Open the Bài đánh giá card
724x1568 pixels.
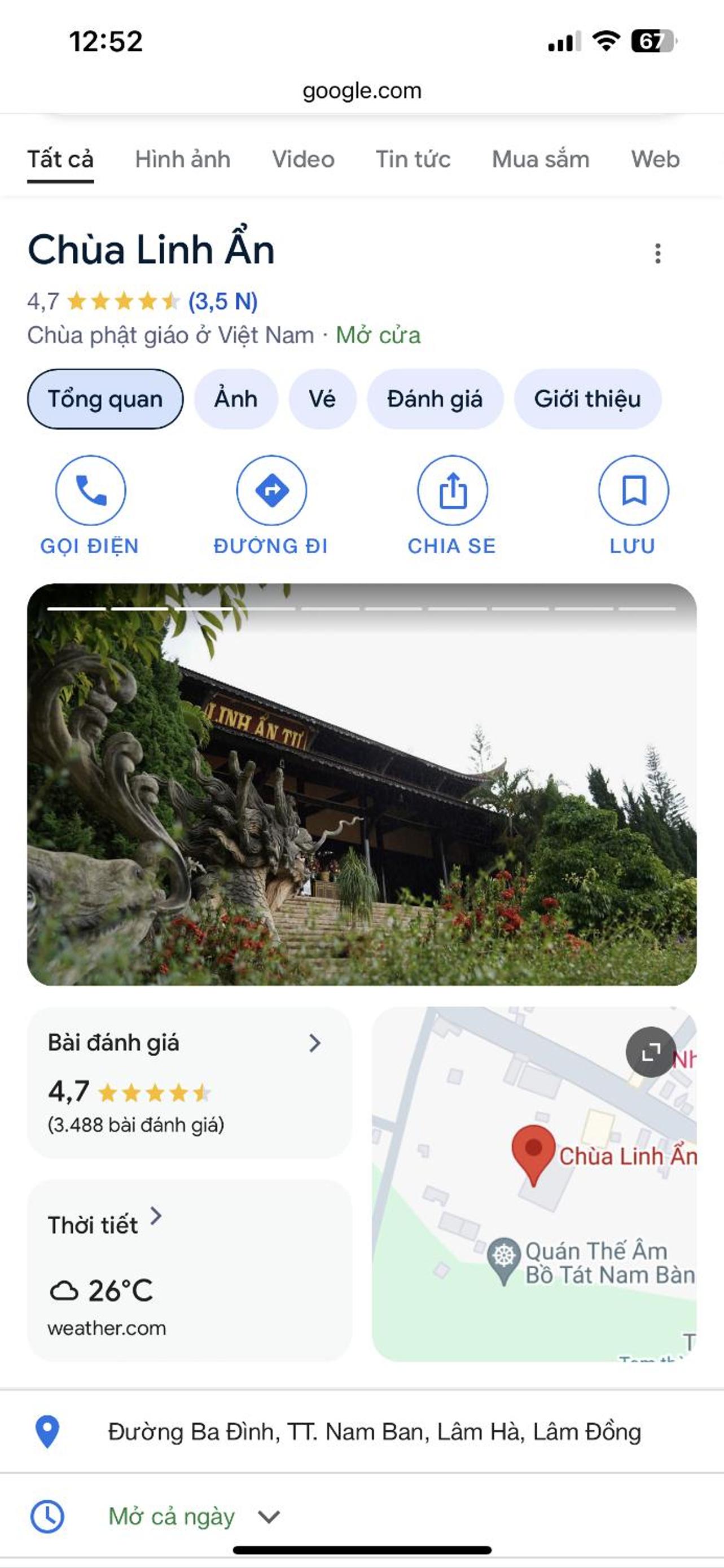(x=190, y=1083)
